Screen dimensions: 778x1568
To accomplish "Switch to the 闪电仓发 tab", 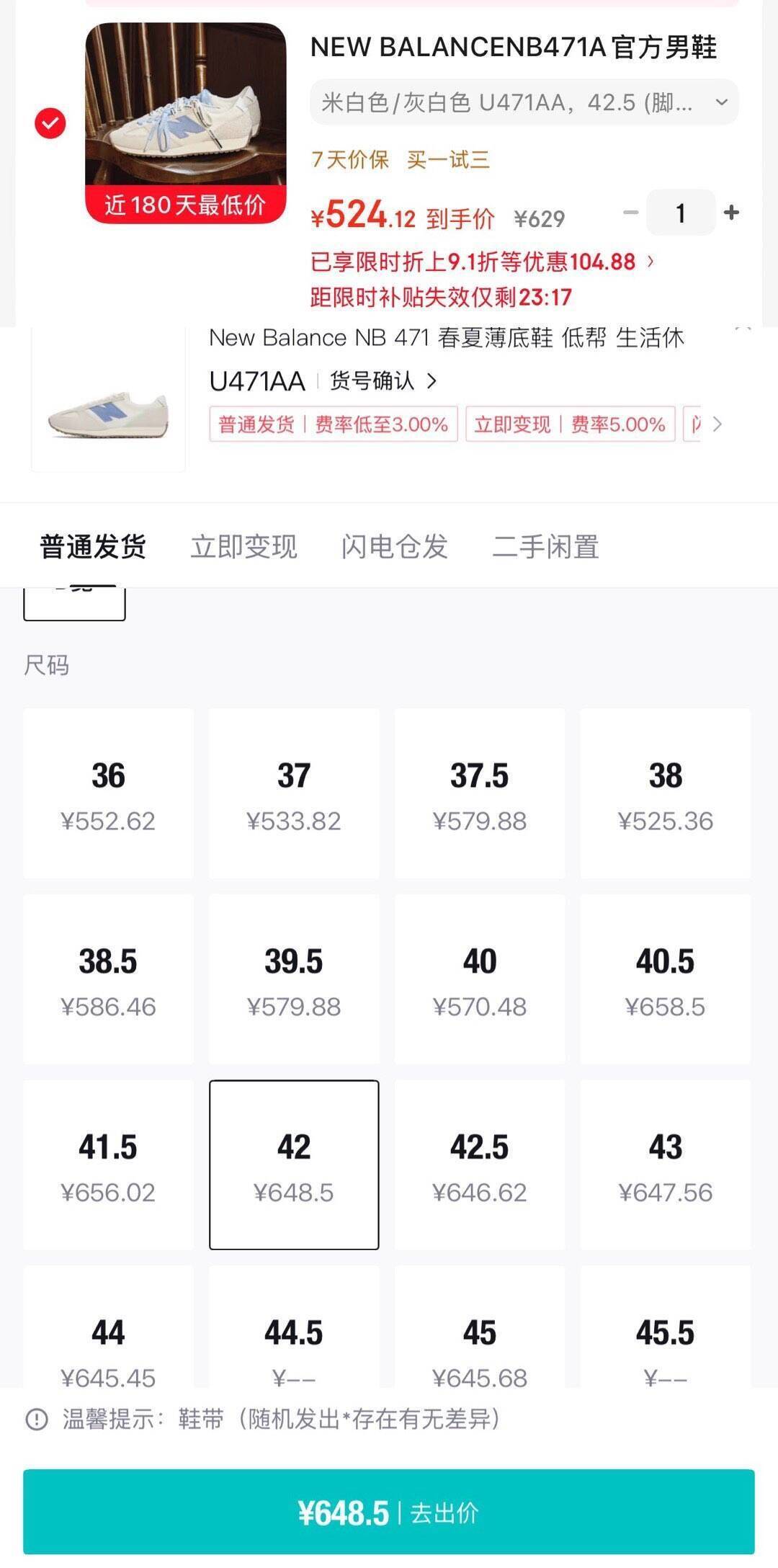I will (394, 546).
